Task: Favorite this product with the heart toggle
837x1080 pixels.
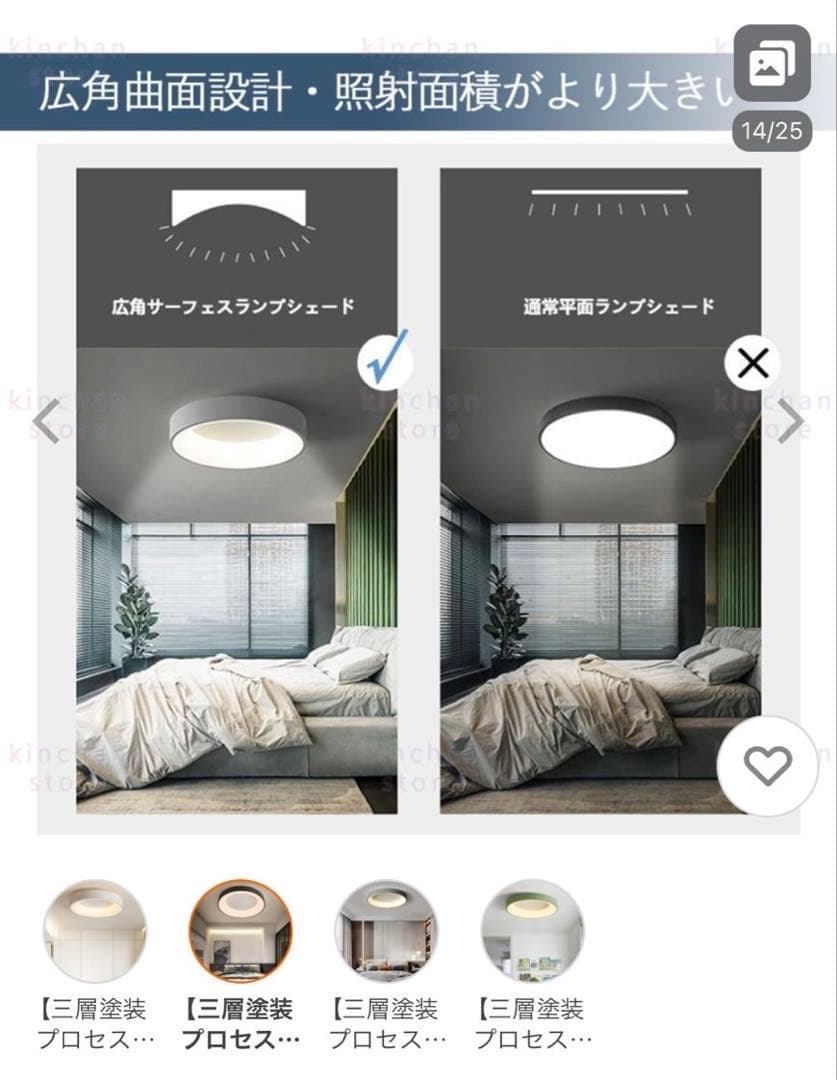Action: (767, 766)
